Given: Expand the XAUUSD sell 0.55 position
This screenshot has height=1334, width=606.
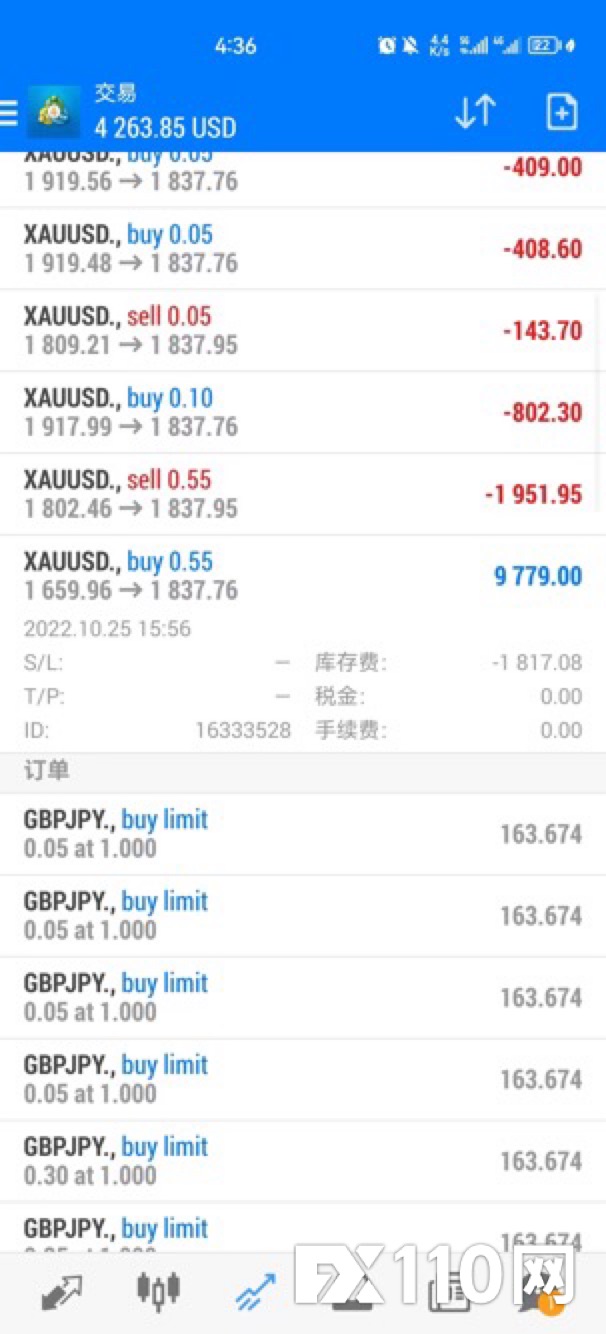Looking at the screenshot, I should pos(303,495).
